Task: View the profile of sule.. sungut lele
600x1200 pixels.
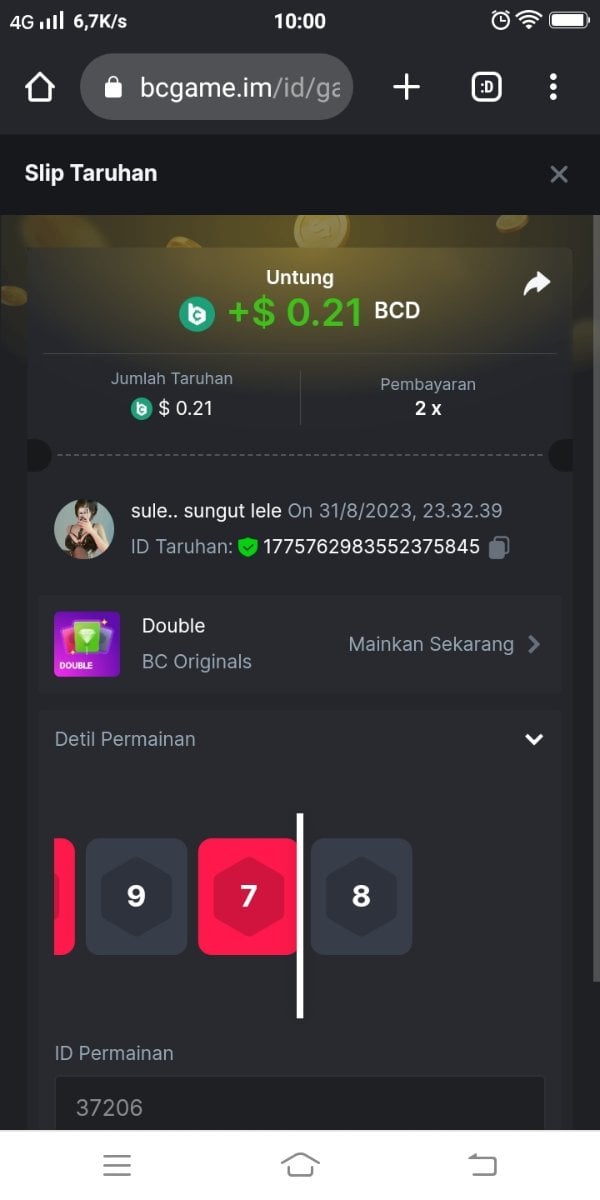Action: [84, 529]
